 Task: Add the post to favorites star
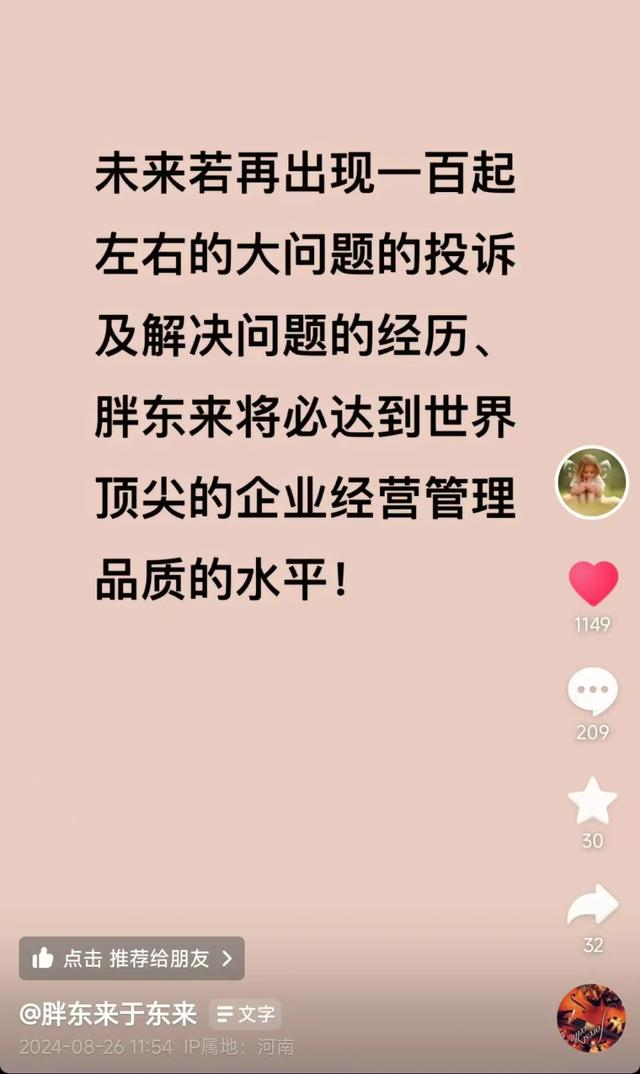[x=593, y=800]
